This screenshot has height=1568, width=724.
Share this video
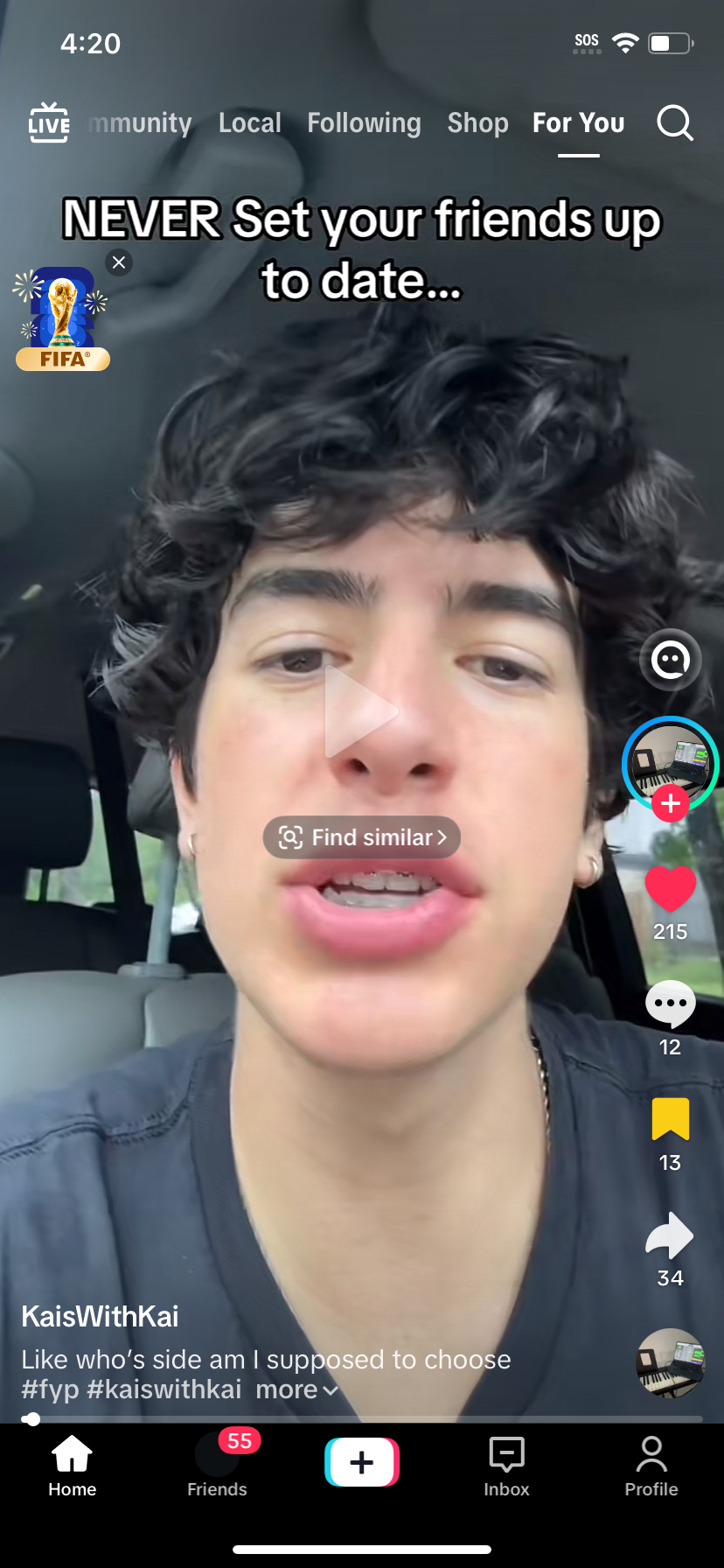670,1235
